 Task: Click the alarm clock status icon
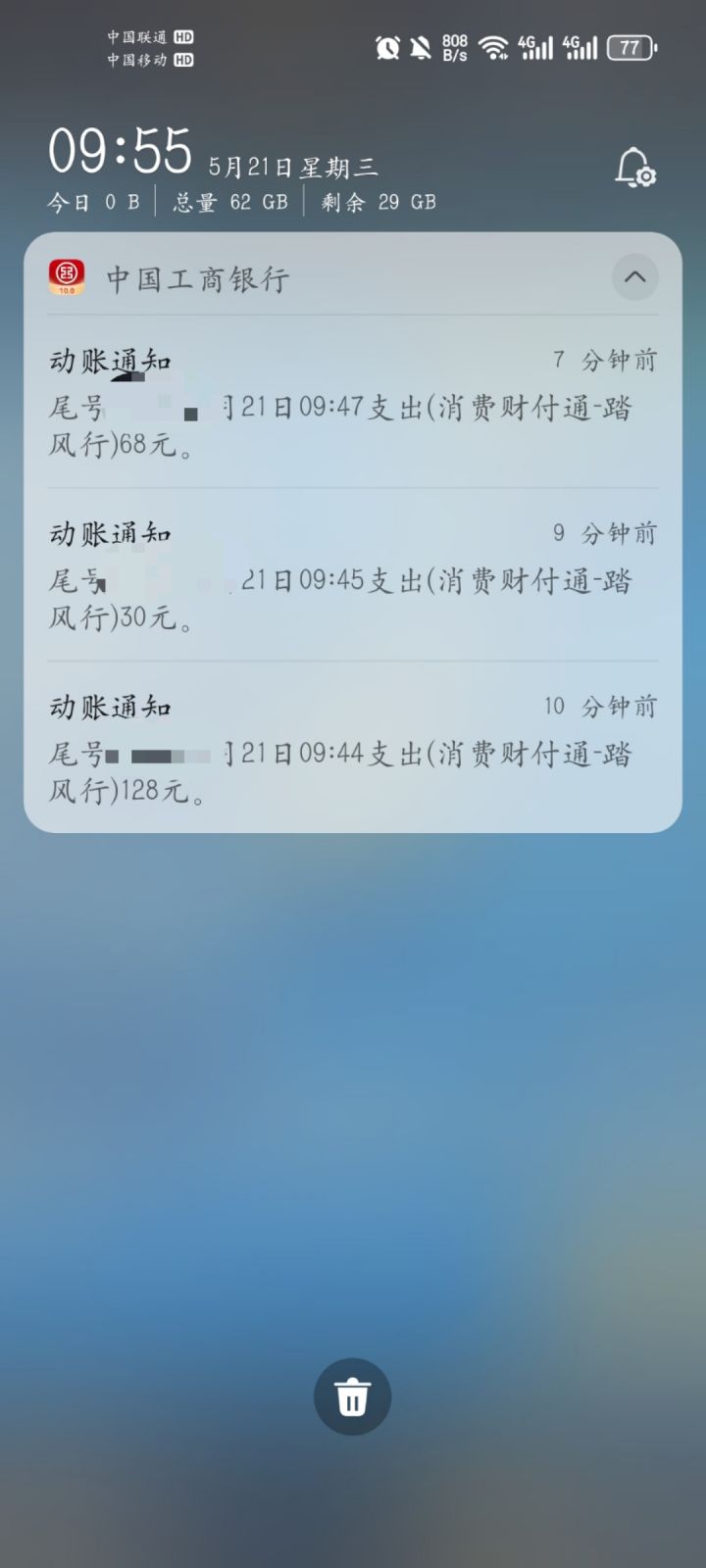(x=387, y=46)
